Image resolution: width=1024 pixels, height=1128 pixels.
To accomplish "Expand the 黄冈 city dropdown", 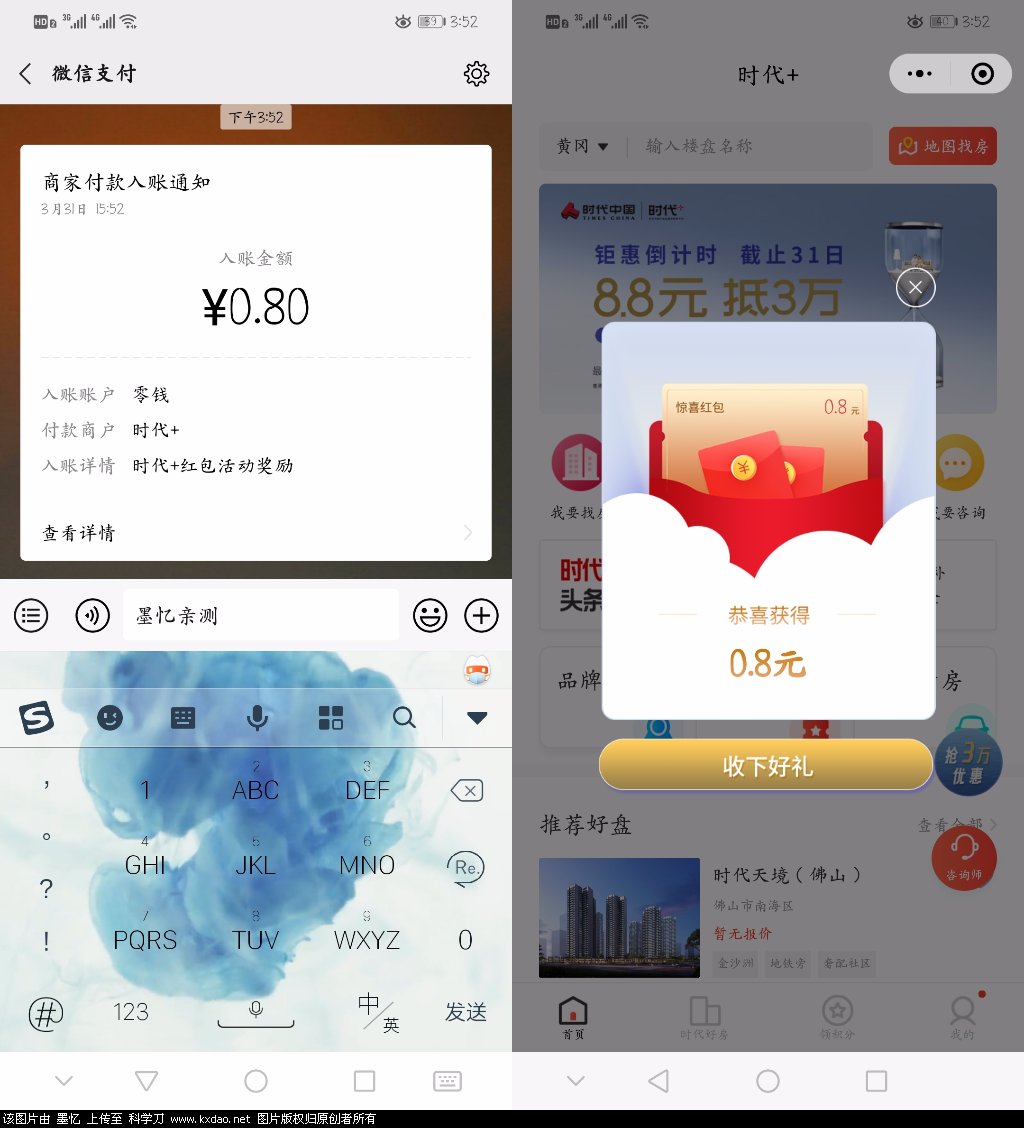I will (583, 146).
